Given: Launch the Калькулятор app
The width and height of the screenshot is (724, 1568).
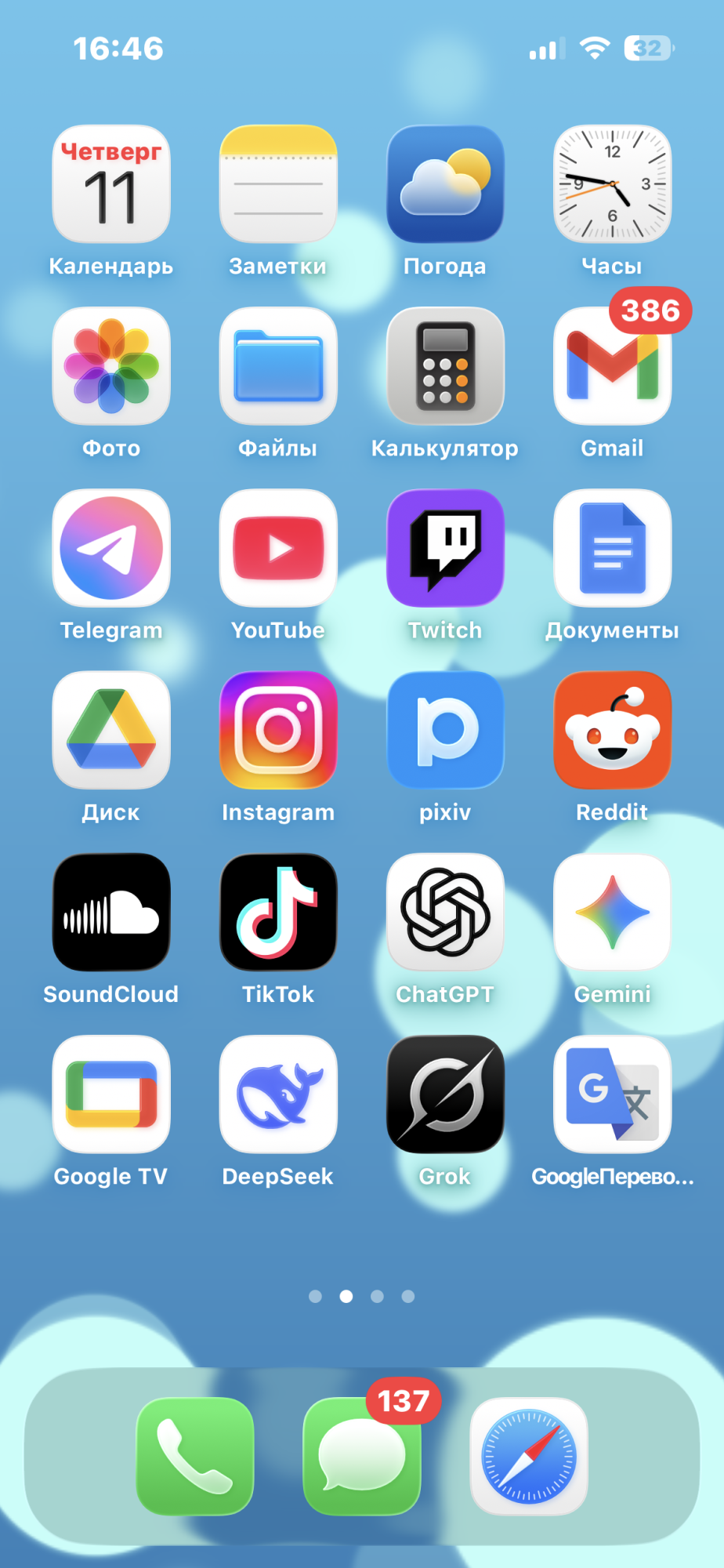Looking at the screenshot, I should pyautogui.click(x=445, y=366).
